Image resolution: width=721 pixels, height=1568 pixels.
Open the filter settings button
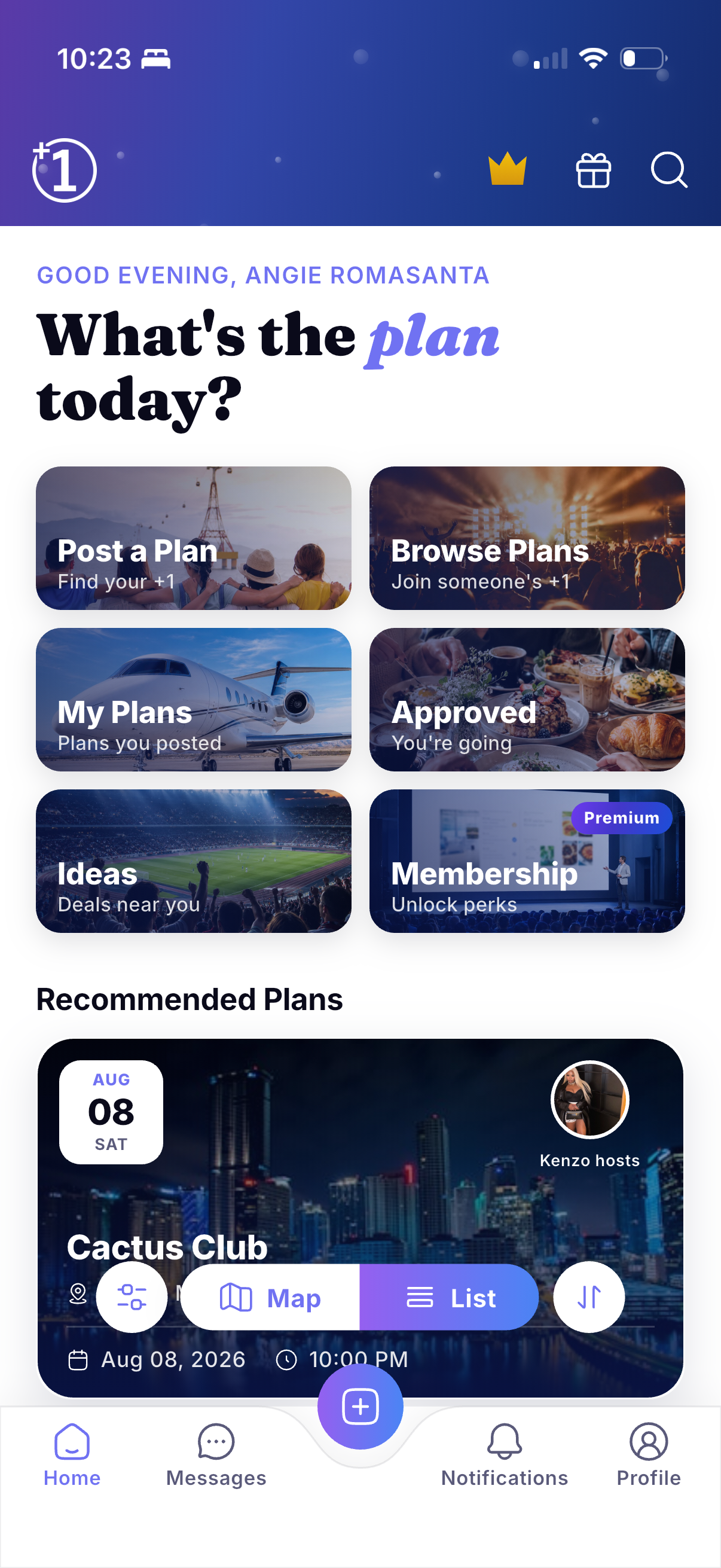coord(132,1297)
